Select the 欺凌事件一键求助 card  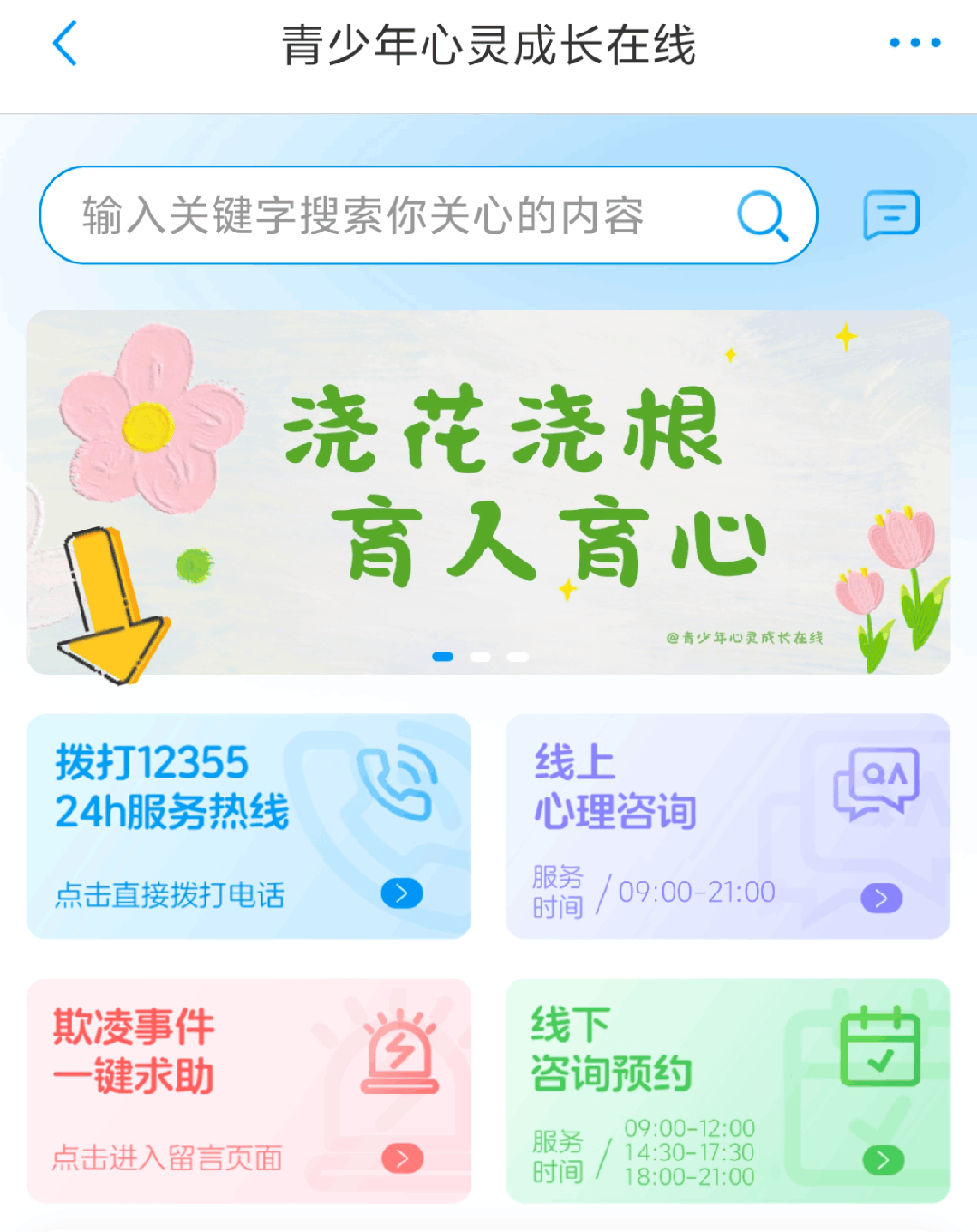point(249,1090)
